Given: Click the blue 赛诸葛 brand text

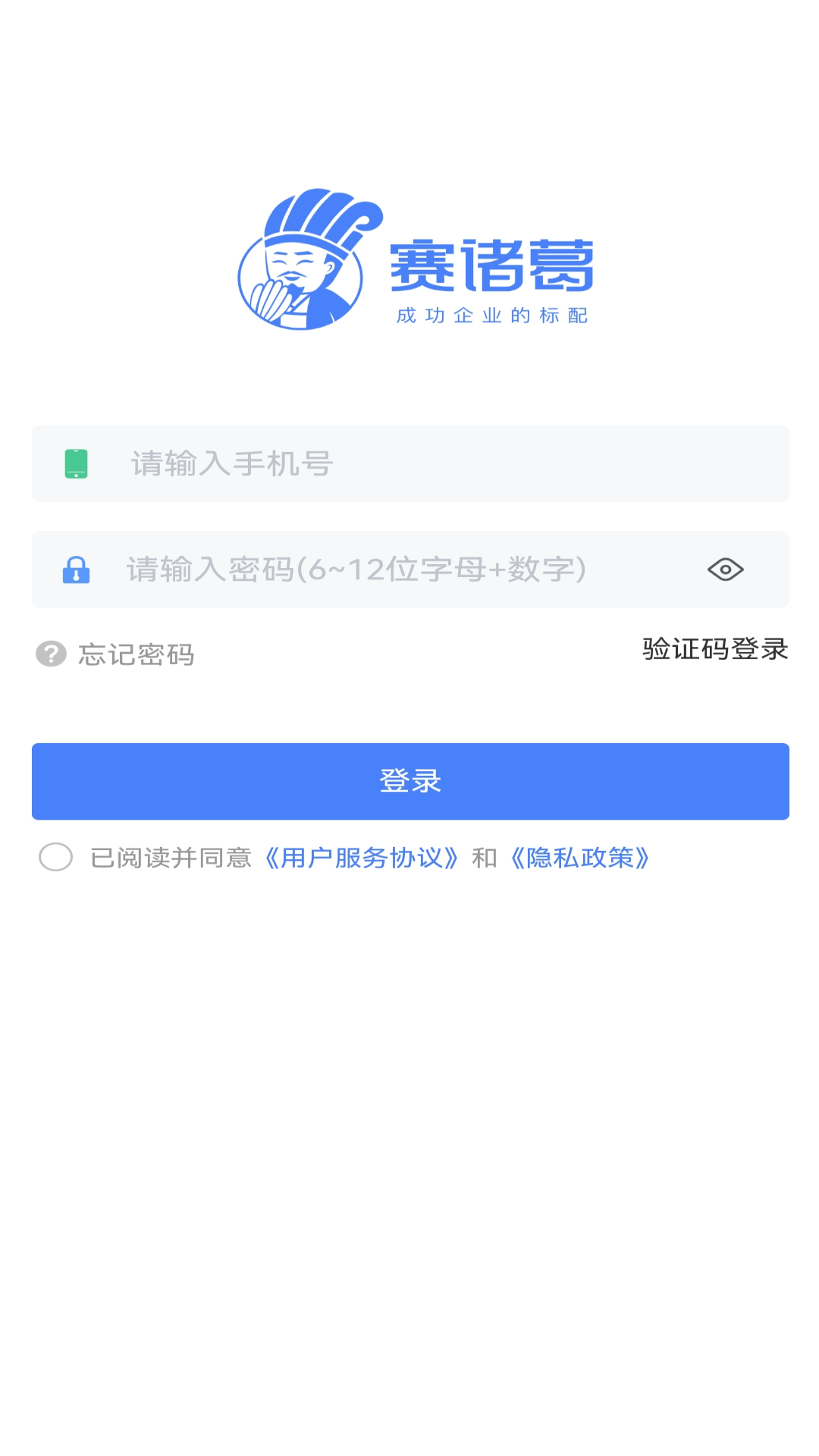Looking at the screenshot, I should coord(493,265).
